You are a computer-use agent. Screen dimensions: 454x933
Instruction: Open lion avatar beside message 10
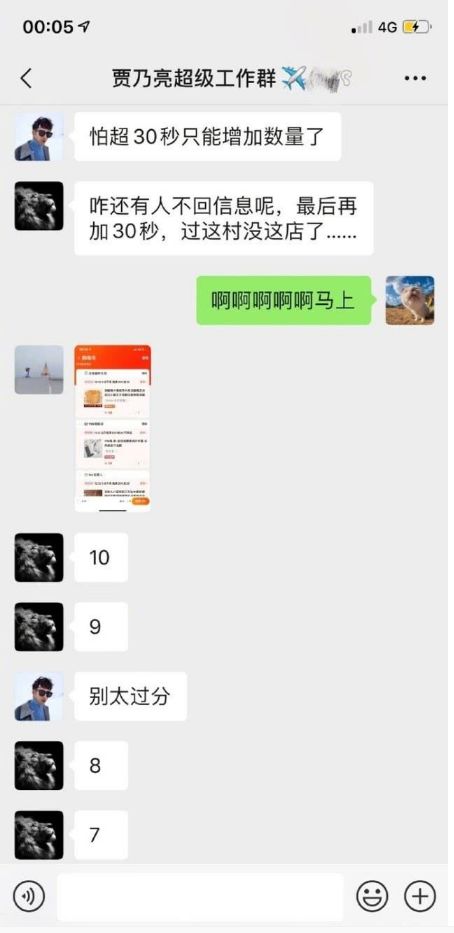pyautogui.click(x=39, y=558)
